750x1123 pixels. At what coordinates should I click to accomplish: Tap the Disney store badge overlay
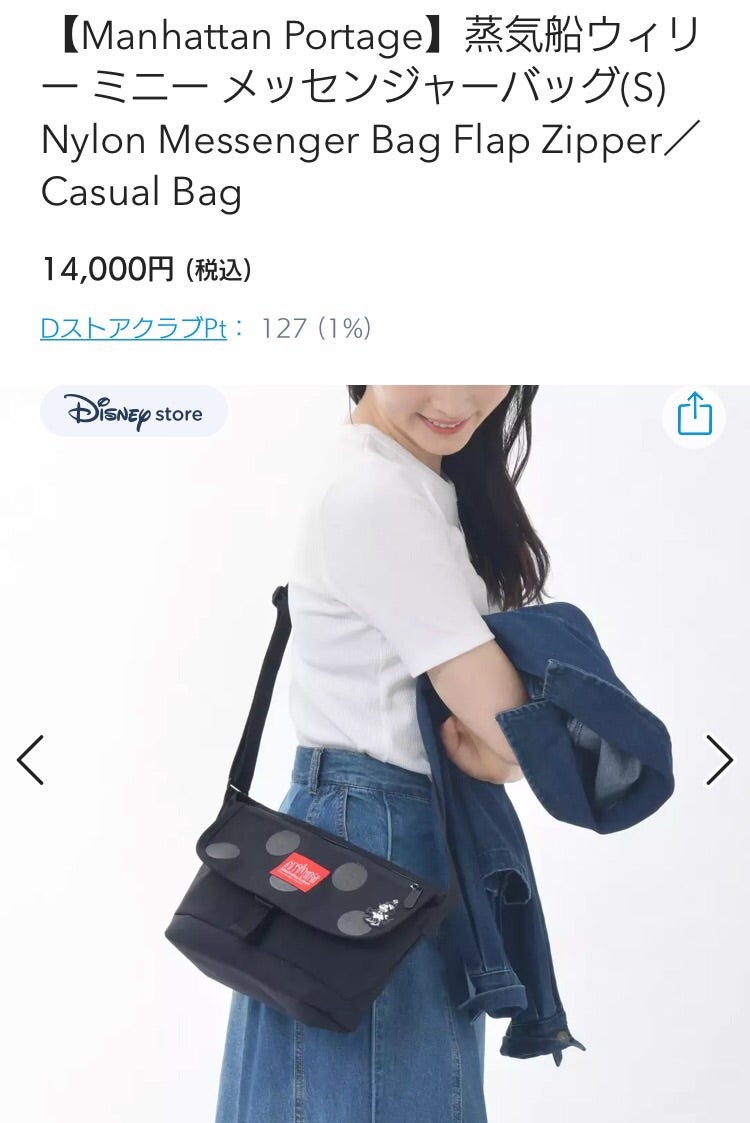[x=135, y=413]
